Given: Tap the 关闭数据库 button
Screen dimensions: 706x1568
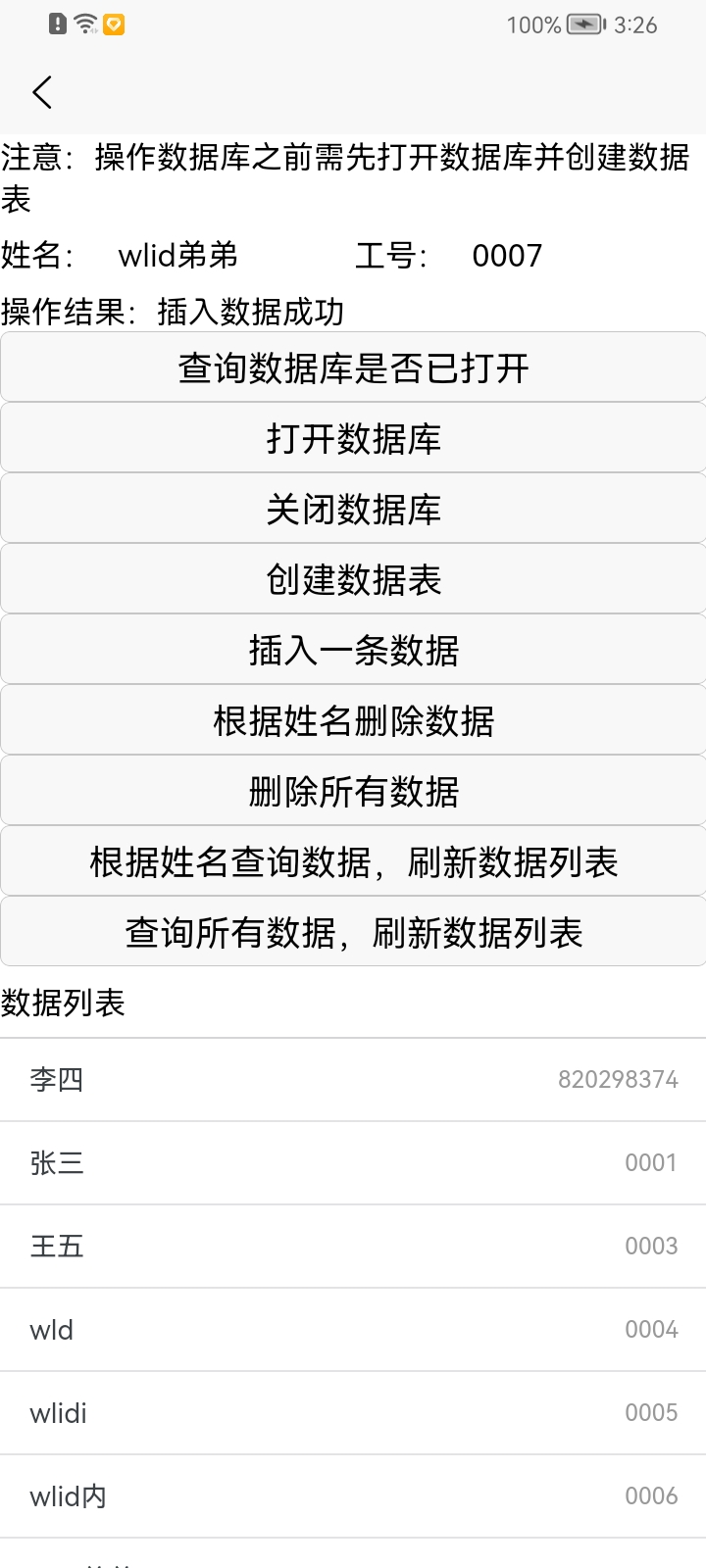Looking at the screenshot, I should click(x=353, y=508).
